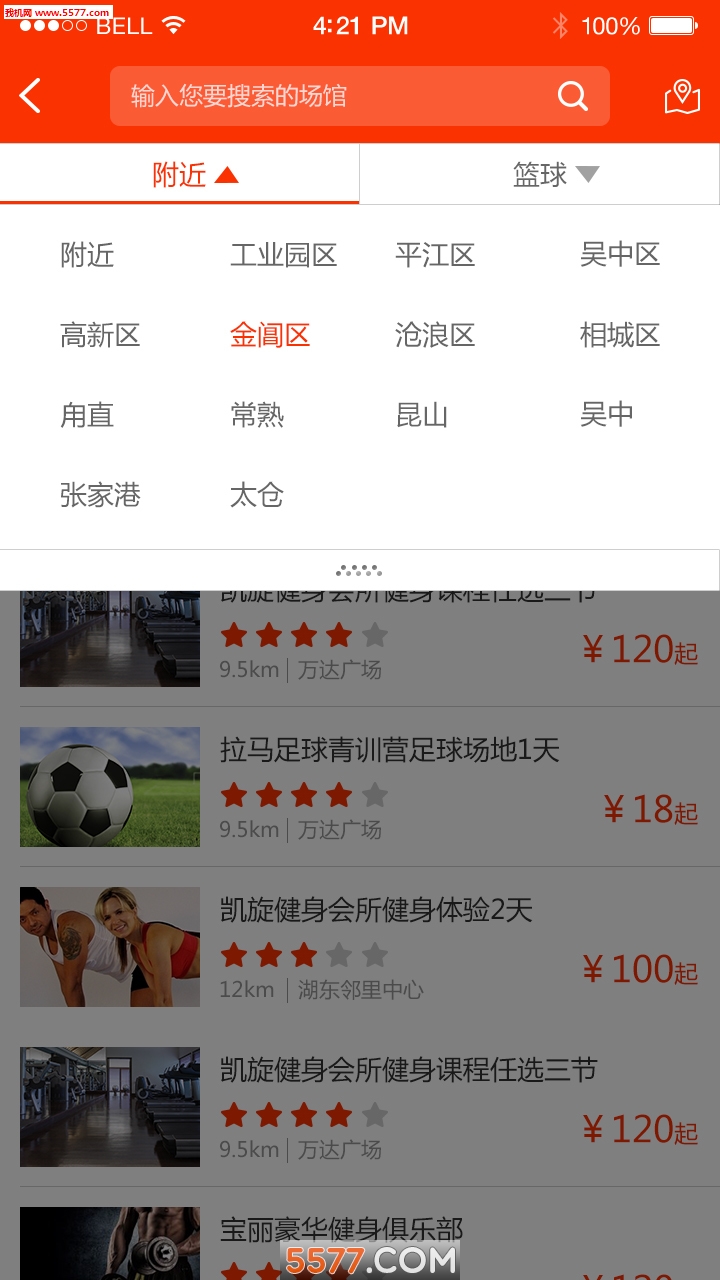
Task: Pick 甪直 from the list
Action: point(87,415)
